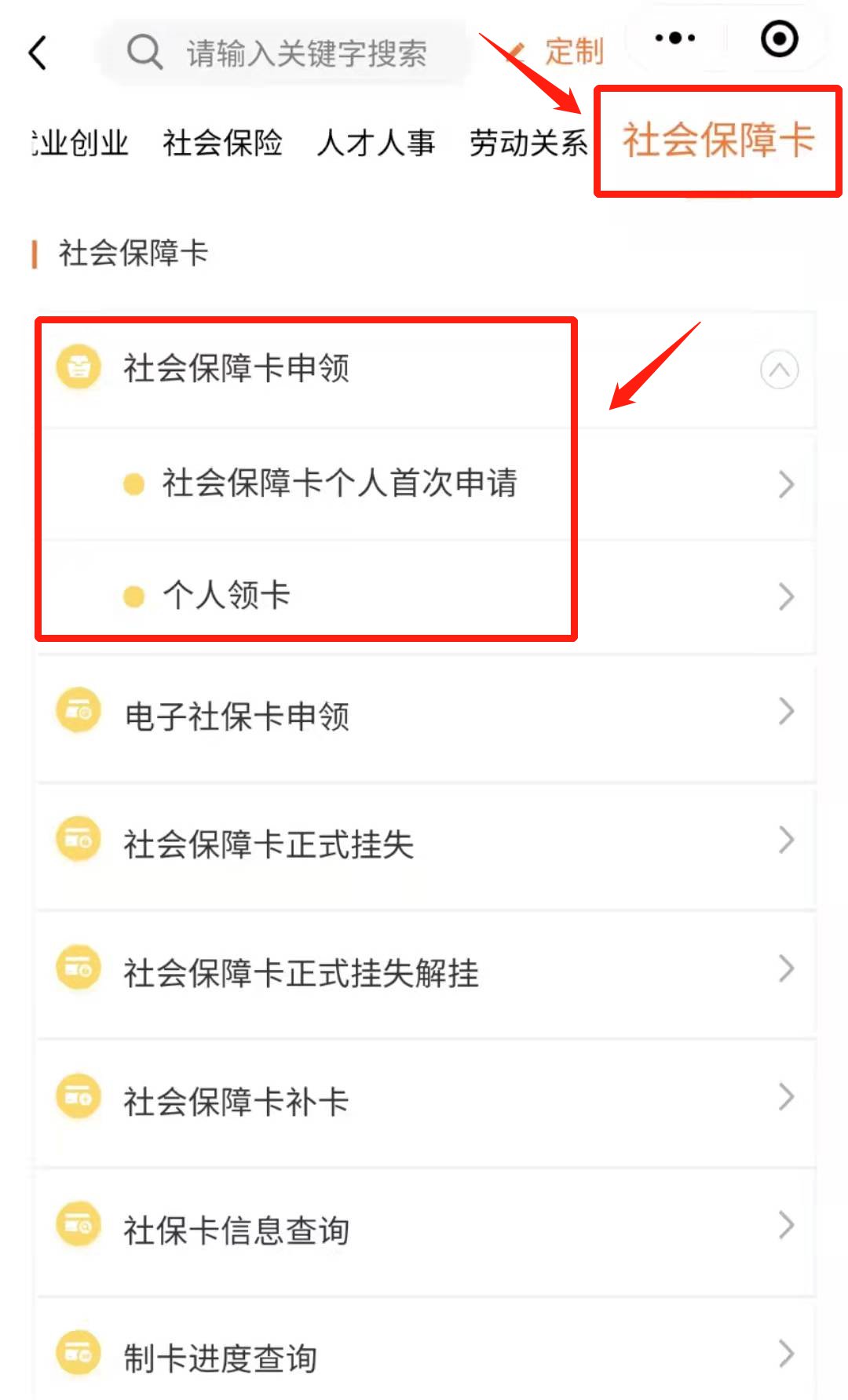This screenshot has height=1400, width=848.
Task: Go back using the back arrow
Action: tap(38, 53)
